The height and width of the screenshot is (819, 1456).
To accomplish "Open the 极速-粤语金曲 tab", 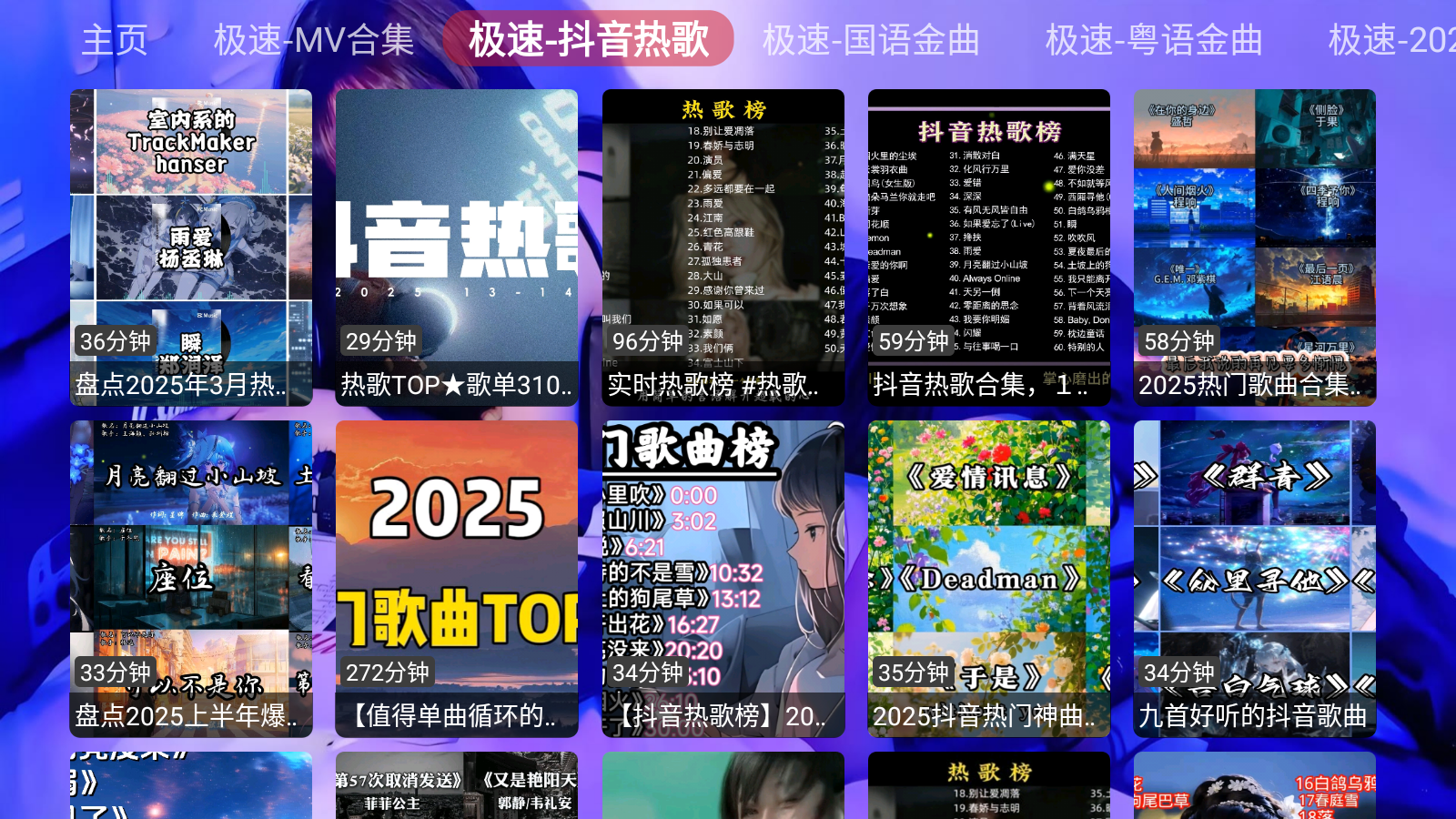I will 1154,40.
